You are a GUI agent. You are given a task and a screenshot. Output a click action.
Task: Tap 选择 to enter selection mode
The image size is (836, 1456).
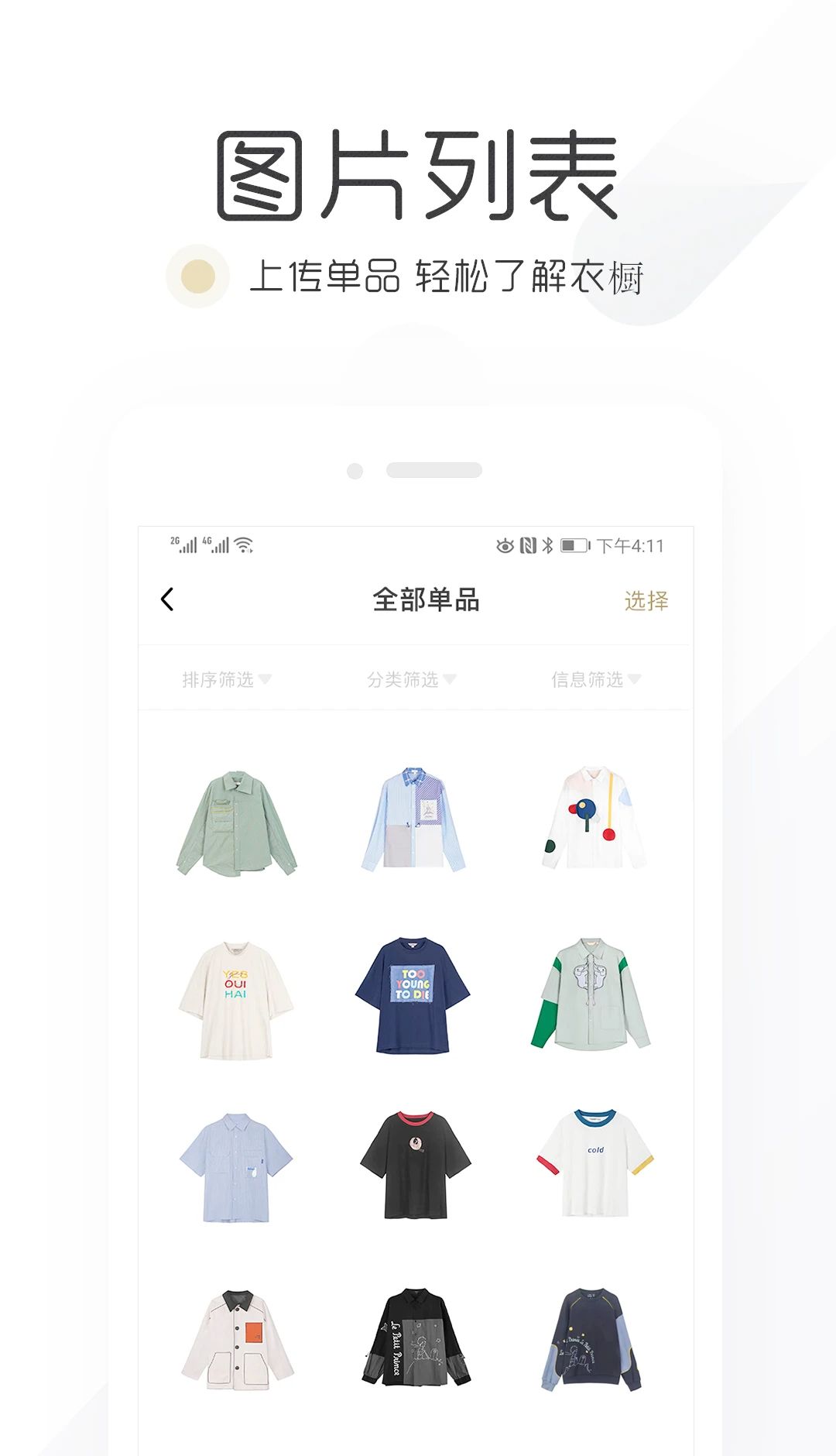pyautogui.click(x=646, y=600)
